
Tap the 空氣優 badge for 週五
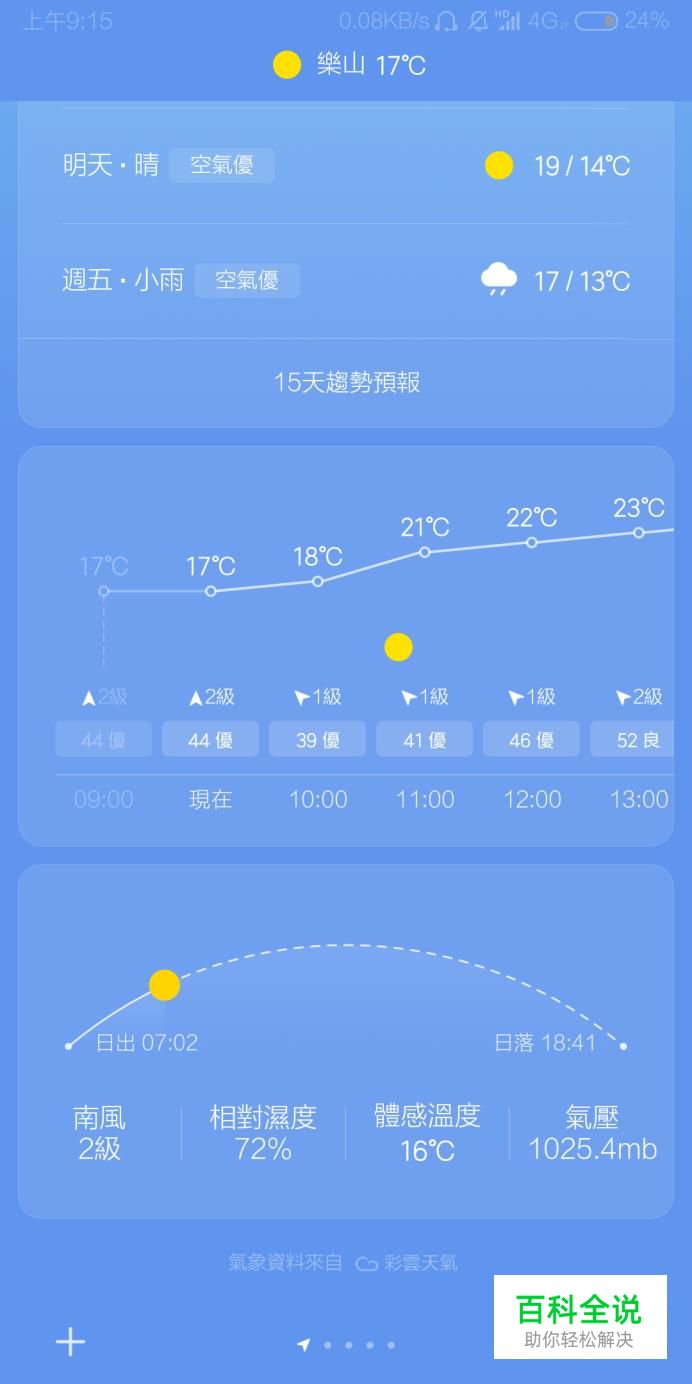(x=247, y=280)
